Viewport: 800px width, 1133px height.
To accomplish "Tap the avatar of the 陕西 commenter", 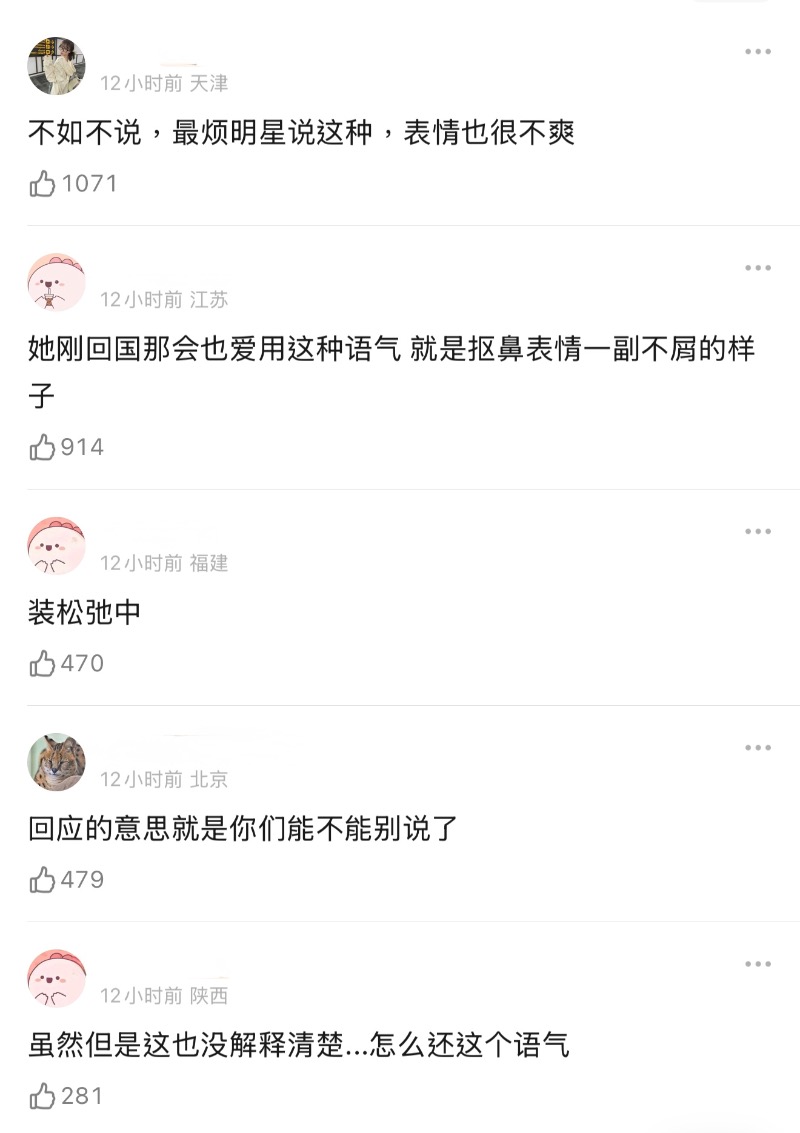I will click(x=56, y=978).
